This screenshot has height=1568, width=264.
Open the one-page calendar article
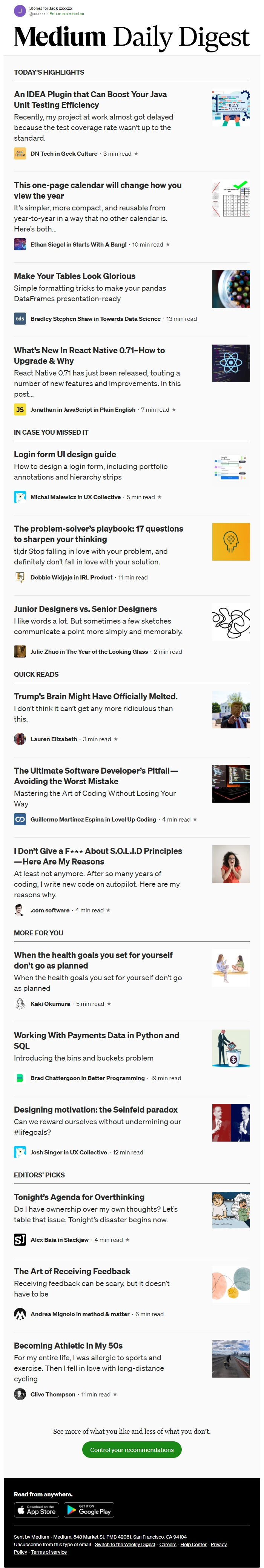pyautogui.click(x=97, y=190)
